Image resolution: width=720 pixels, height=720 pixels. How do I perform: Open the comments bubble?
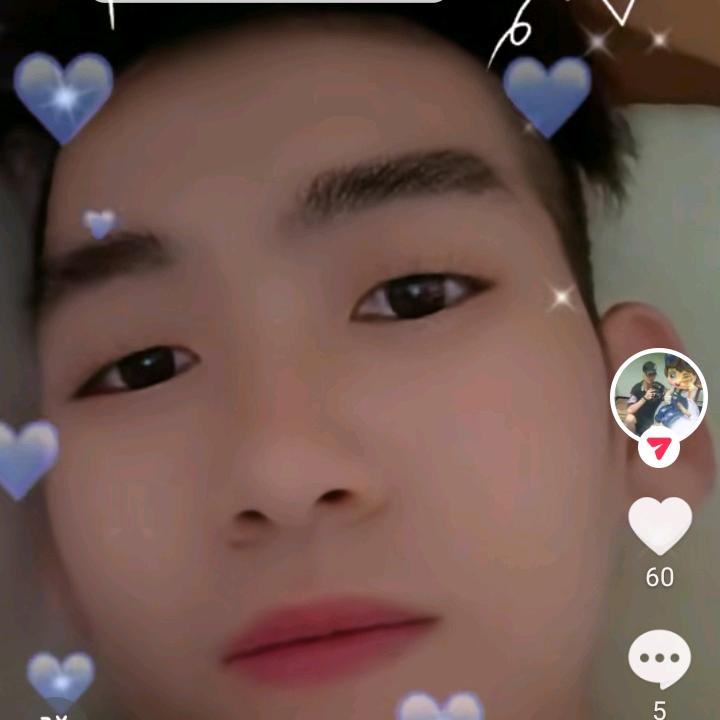pos(659,660)
